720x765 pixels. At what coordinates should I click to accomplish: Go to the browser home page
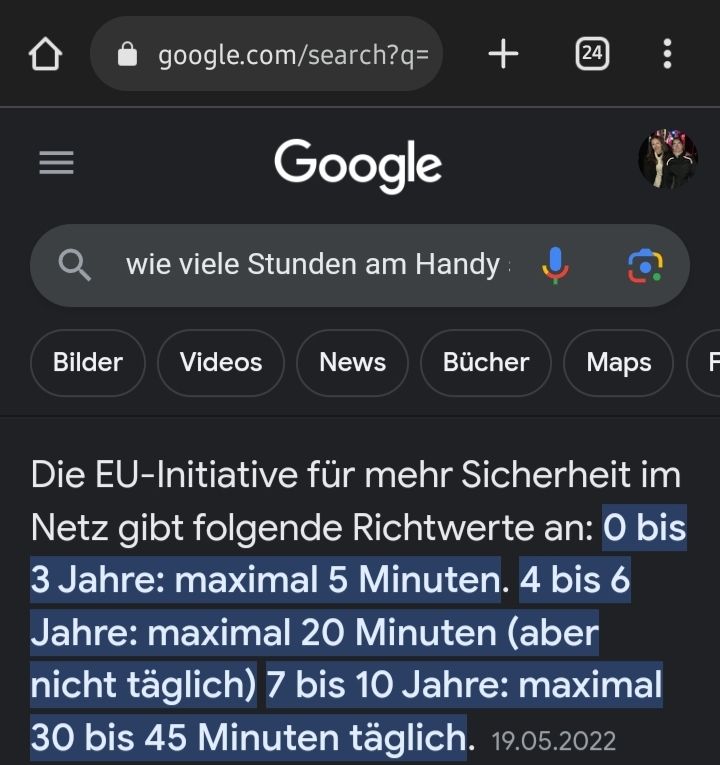point(45,54)
